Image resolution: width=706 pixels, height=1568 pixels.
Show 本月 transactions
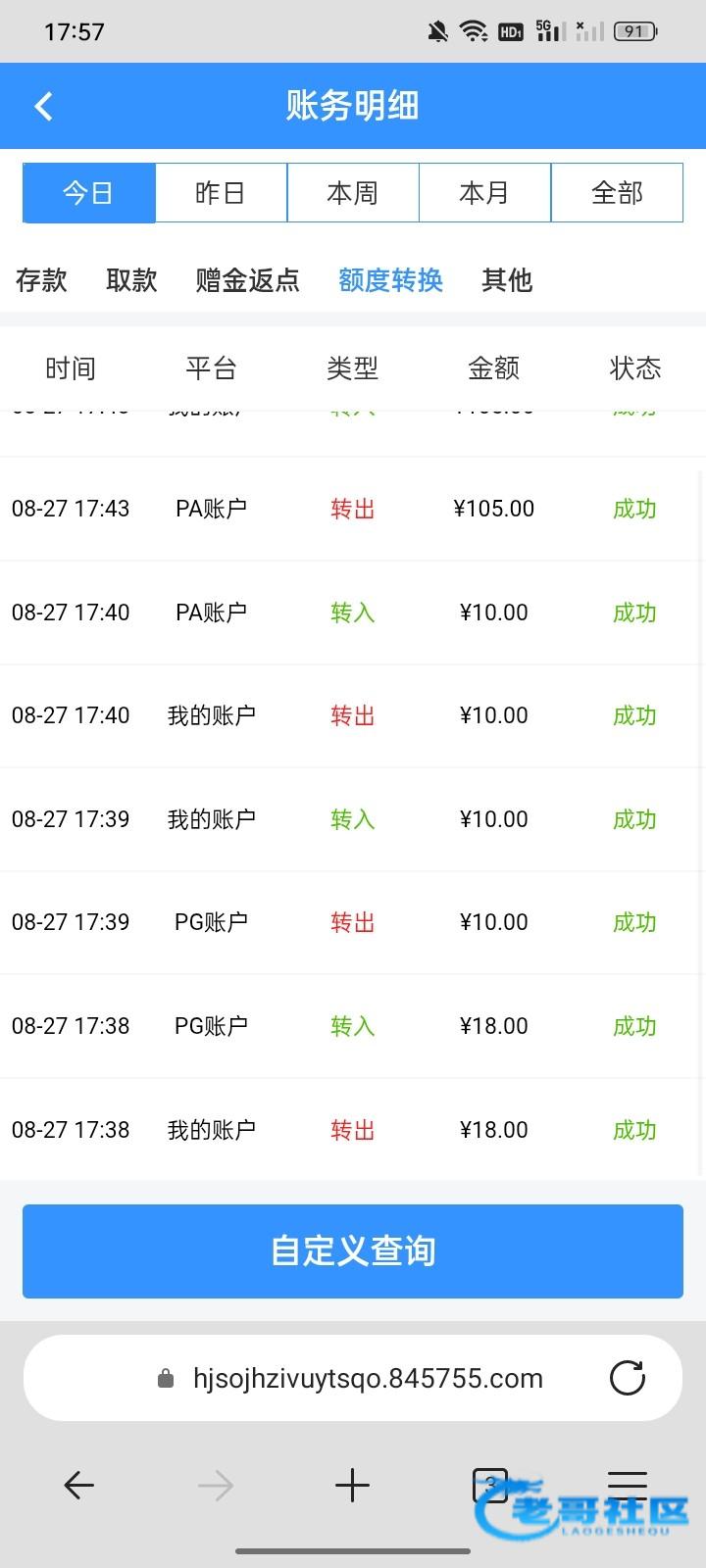484,193
